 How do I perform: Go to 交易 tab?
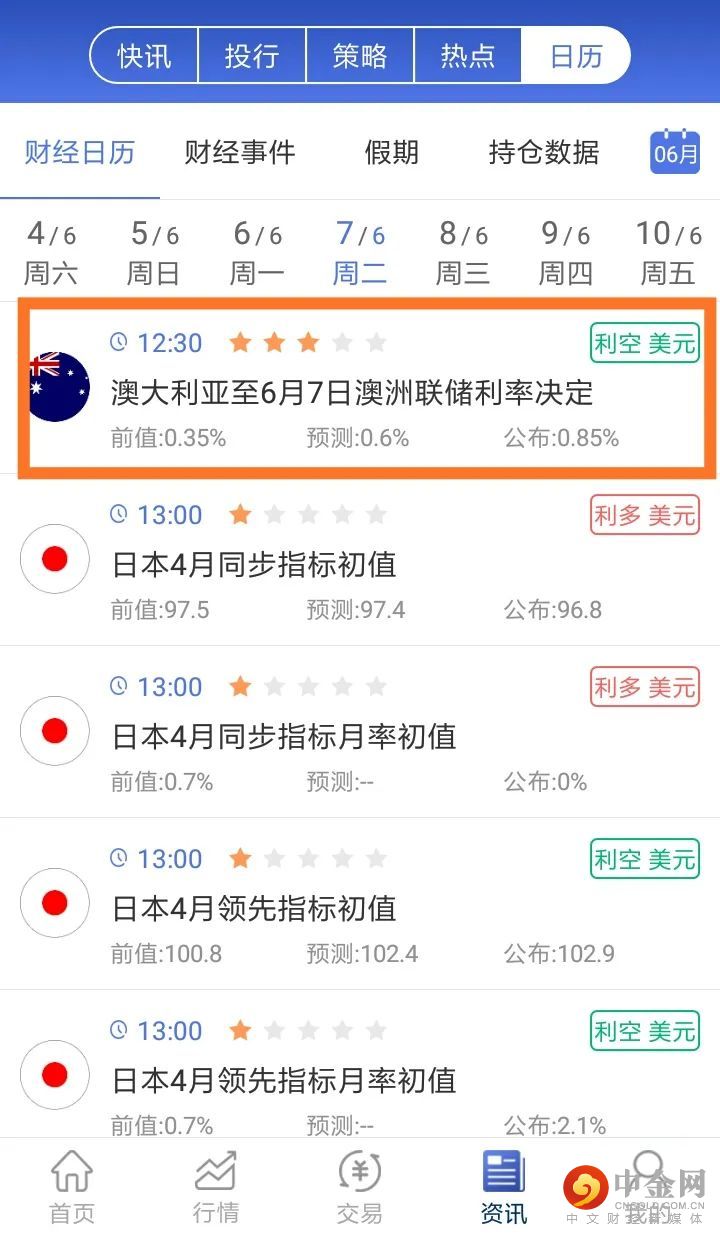(359, 1187)
